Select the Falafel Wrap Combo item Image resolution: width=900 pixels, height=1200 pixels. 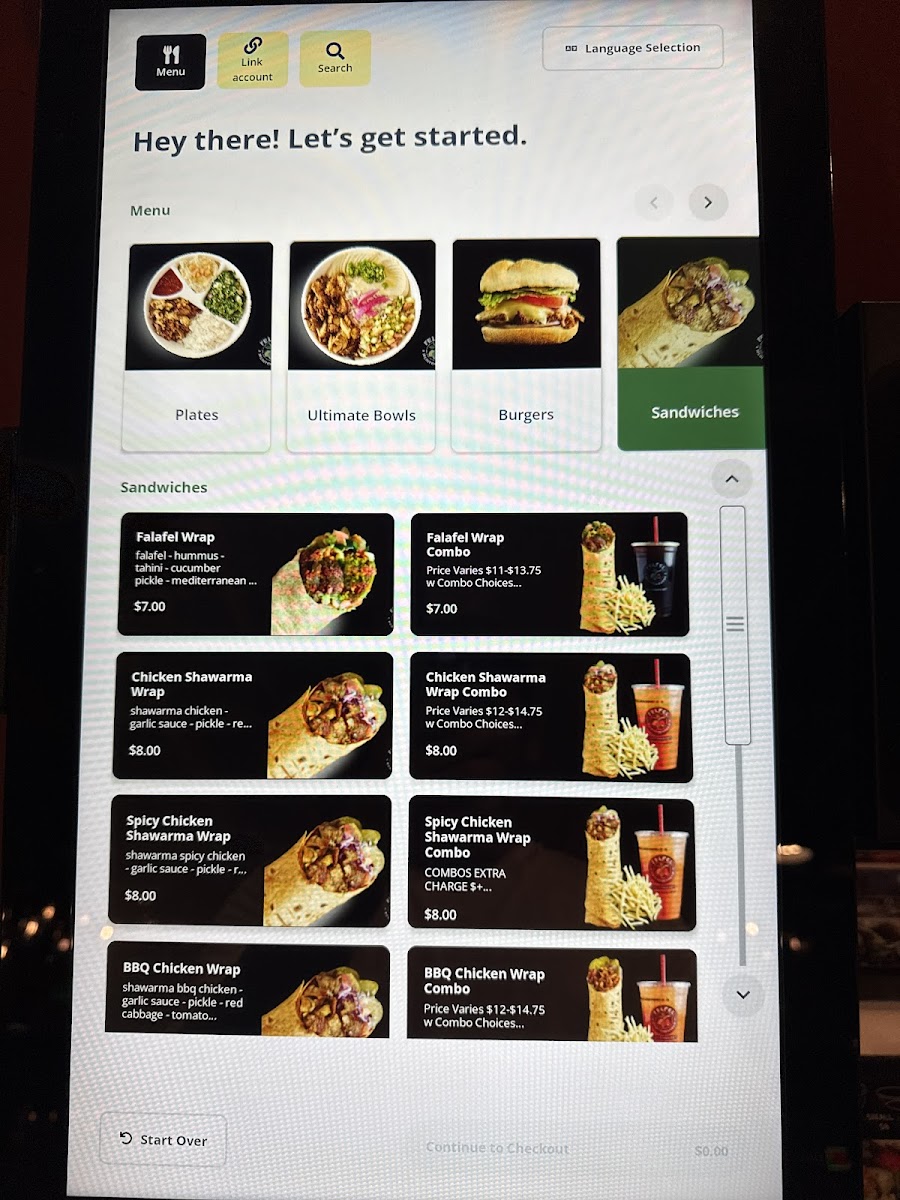pos(549,573)
